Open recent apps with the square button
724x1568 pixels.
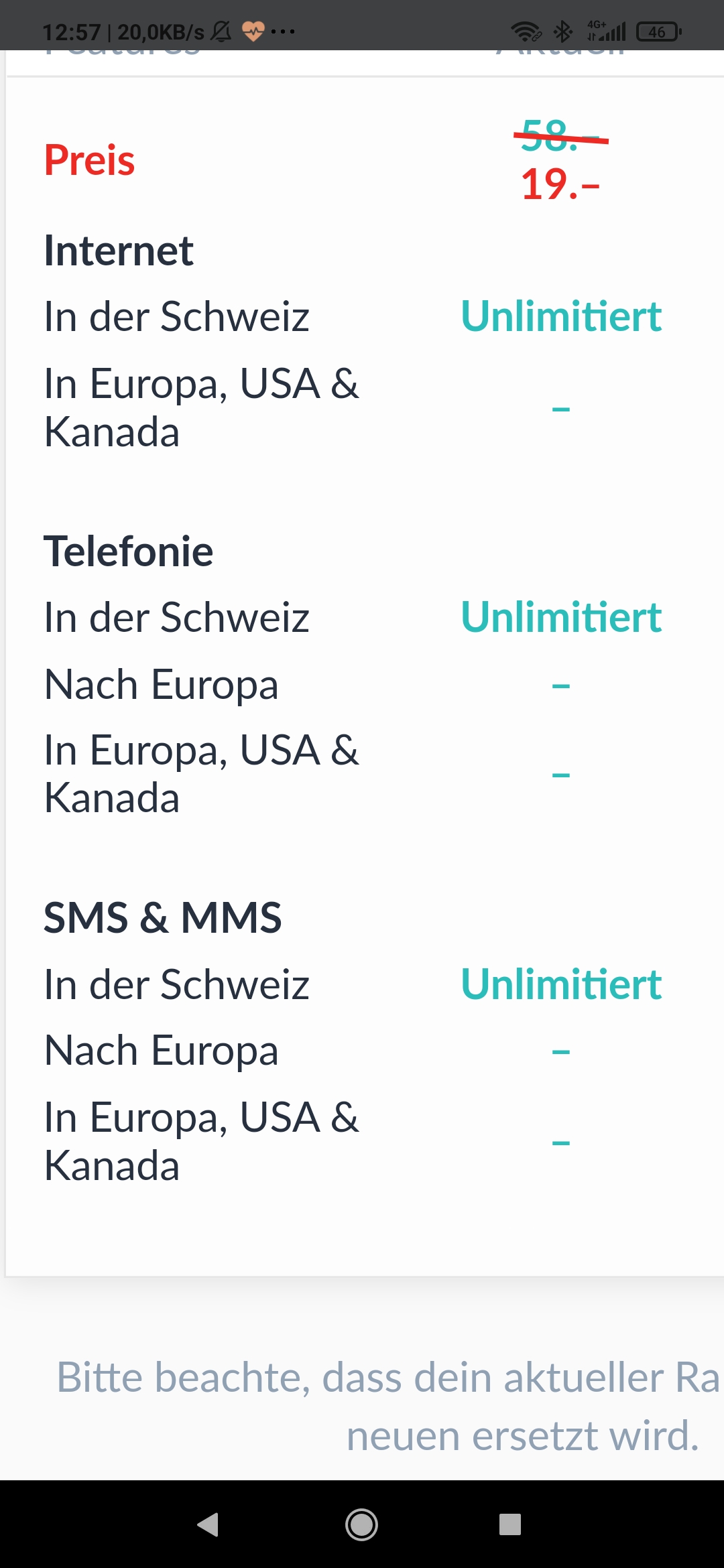509,1524
